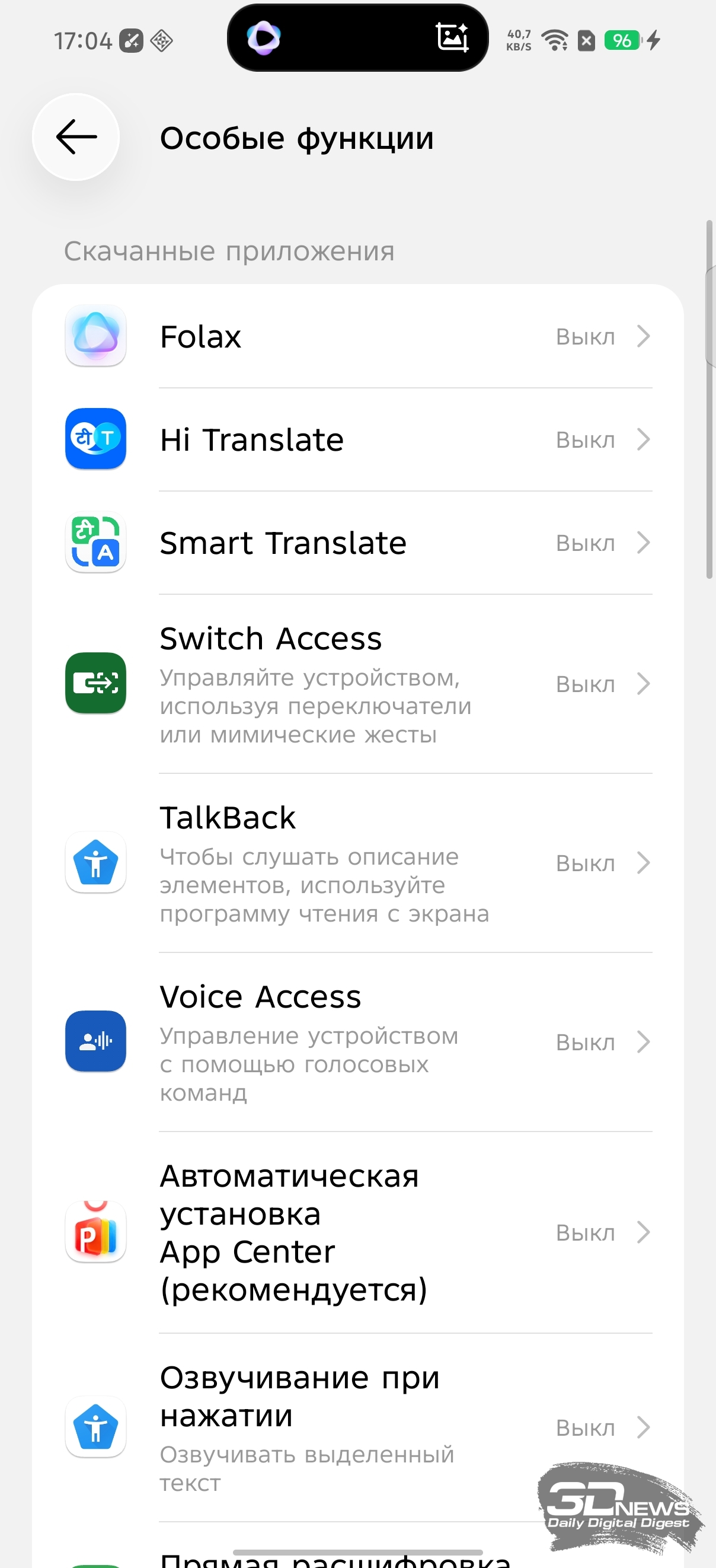This screenshot has height=1568, width=716.
Task: Open the Hi Translate row
Action: pyautogui.click(x=357, y=439)
